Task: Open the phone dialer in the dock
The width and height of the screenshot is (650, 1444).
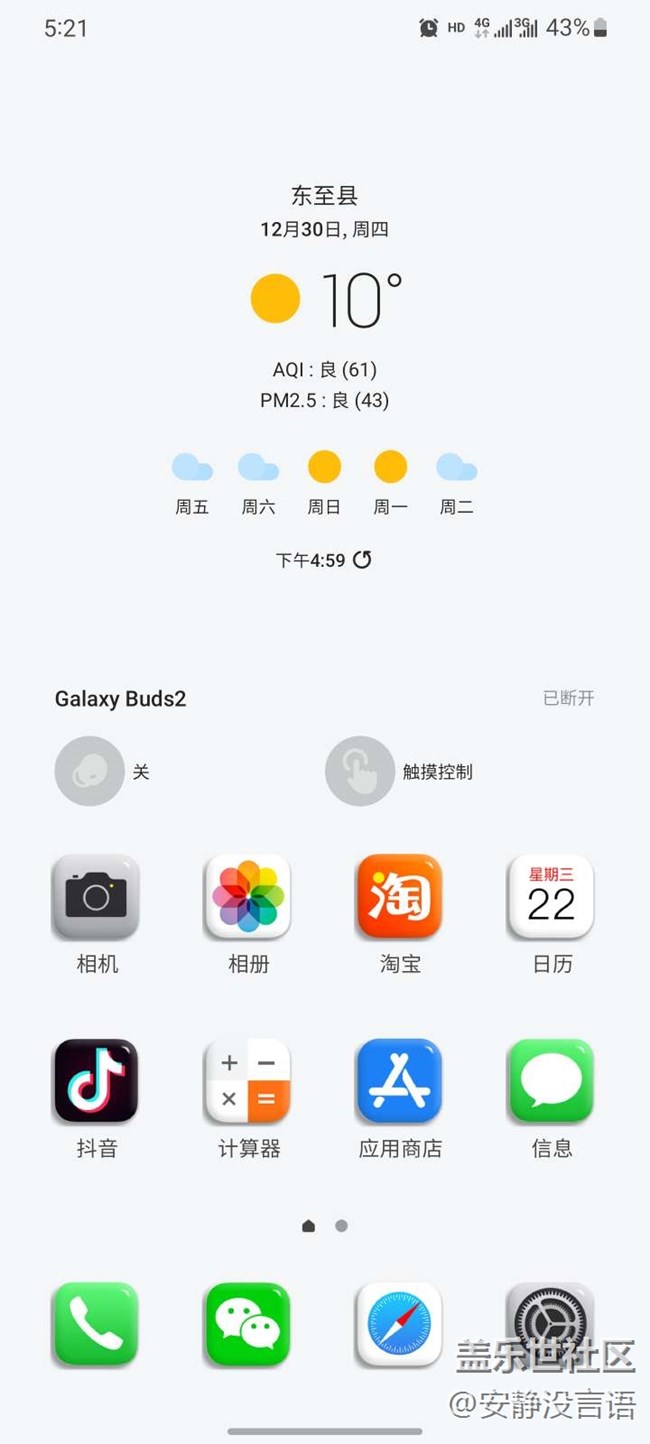Action: click(x=96, y=1324)
